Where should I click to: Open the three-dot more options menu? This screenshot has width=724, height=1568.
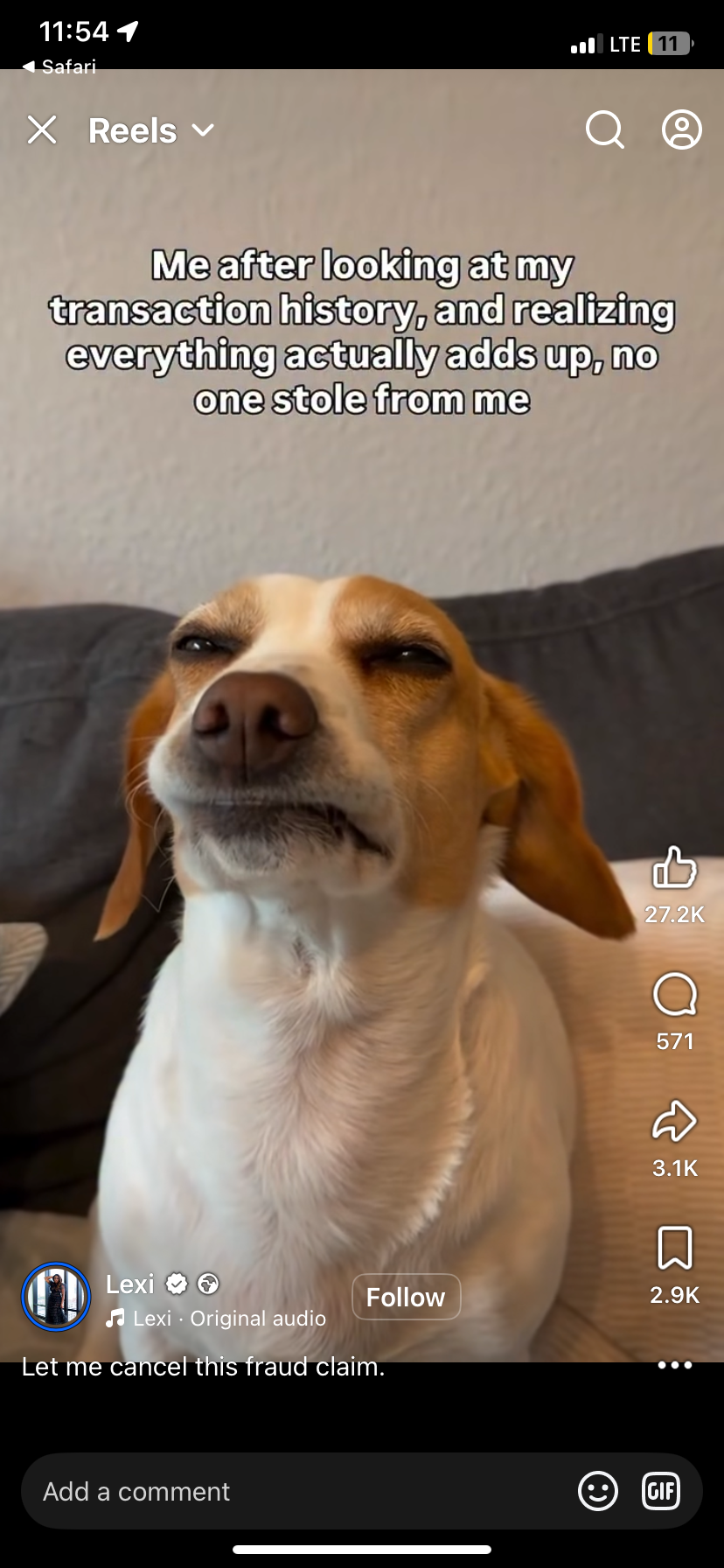point(674,1365)
